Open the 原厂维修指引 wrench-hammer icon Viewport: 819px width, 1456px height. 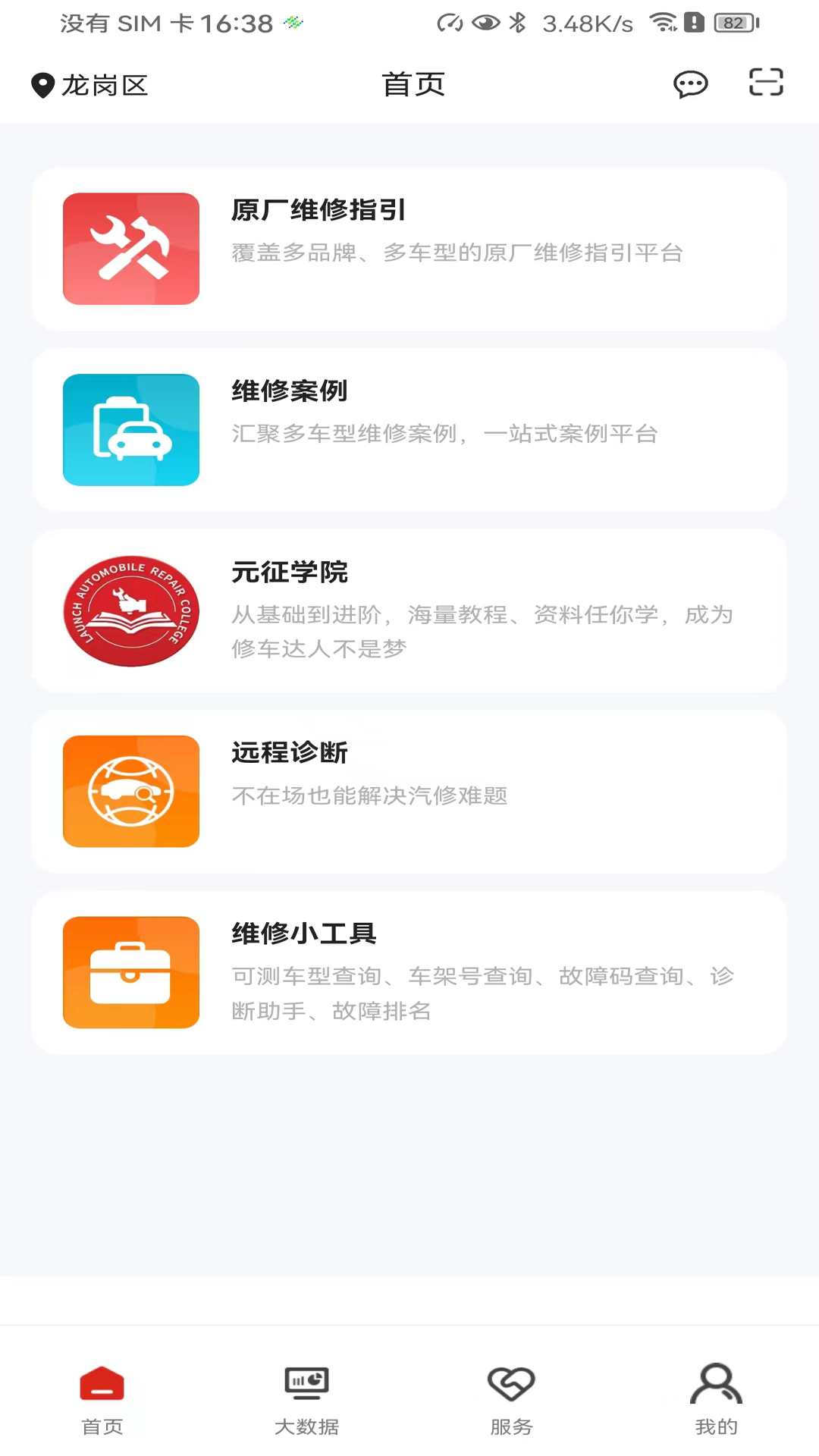point(130,248)
